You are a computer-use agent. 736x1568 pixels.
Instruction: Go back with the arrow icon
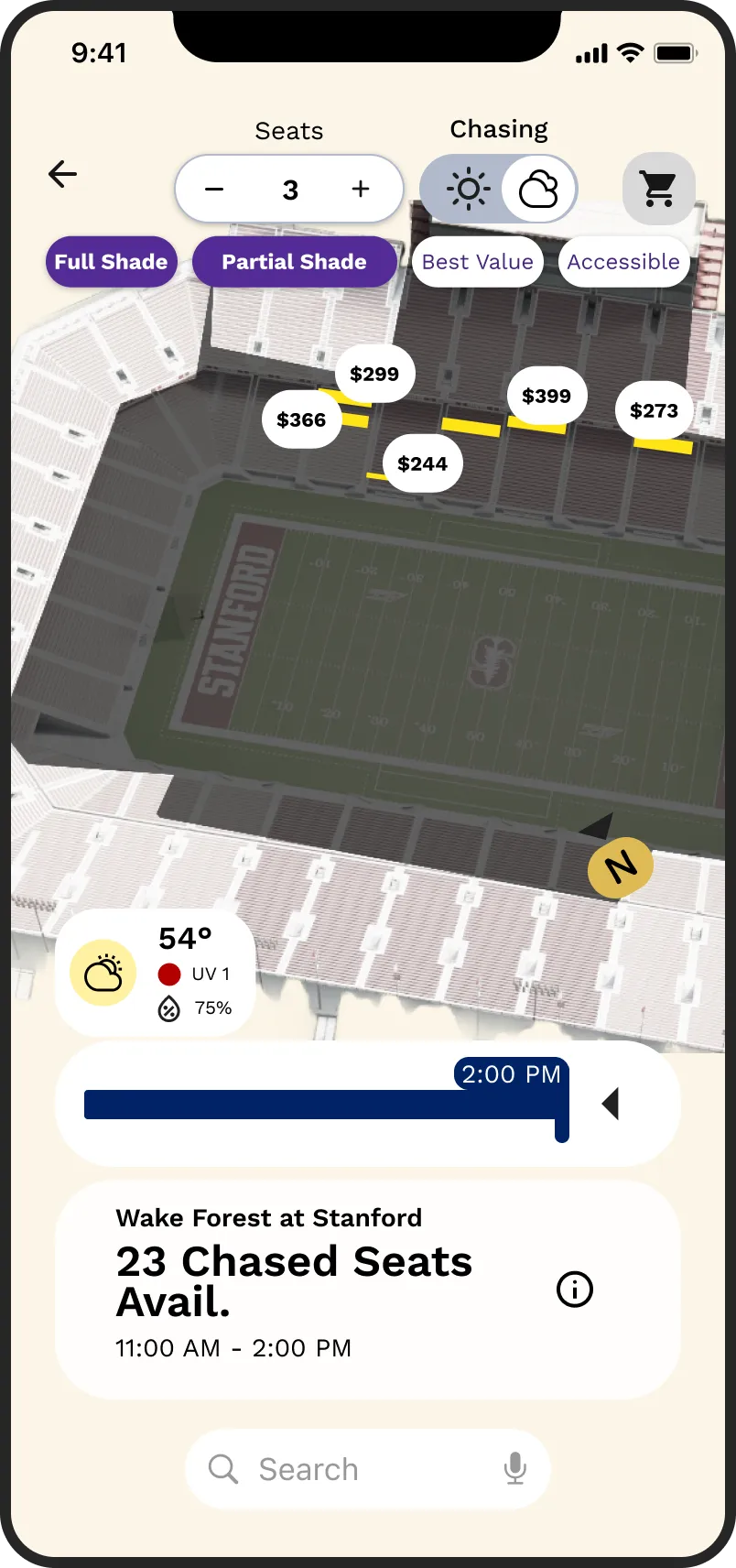pos(62,174)
